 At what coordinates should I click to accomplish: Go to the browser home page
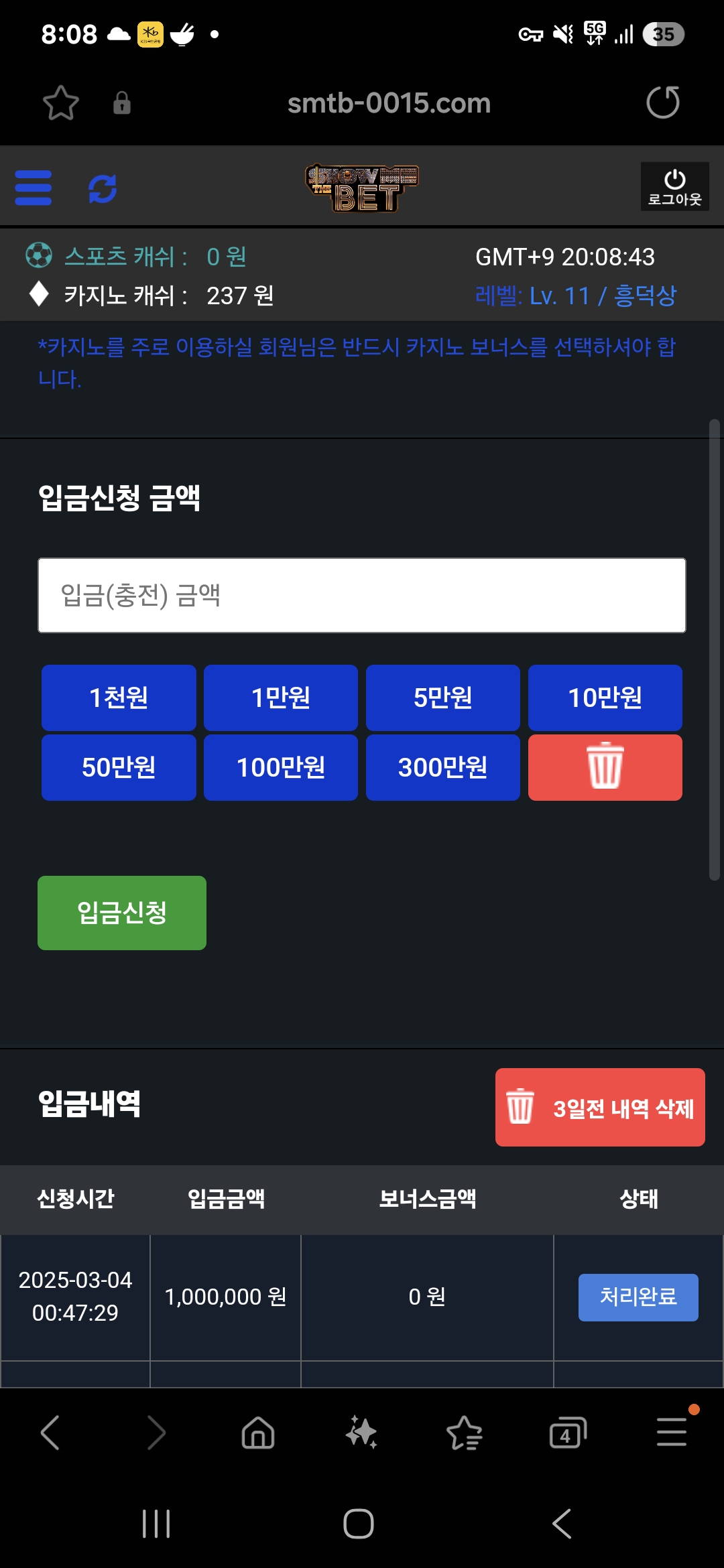point(258,1433)
